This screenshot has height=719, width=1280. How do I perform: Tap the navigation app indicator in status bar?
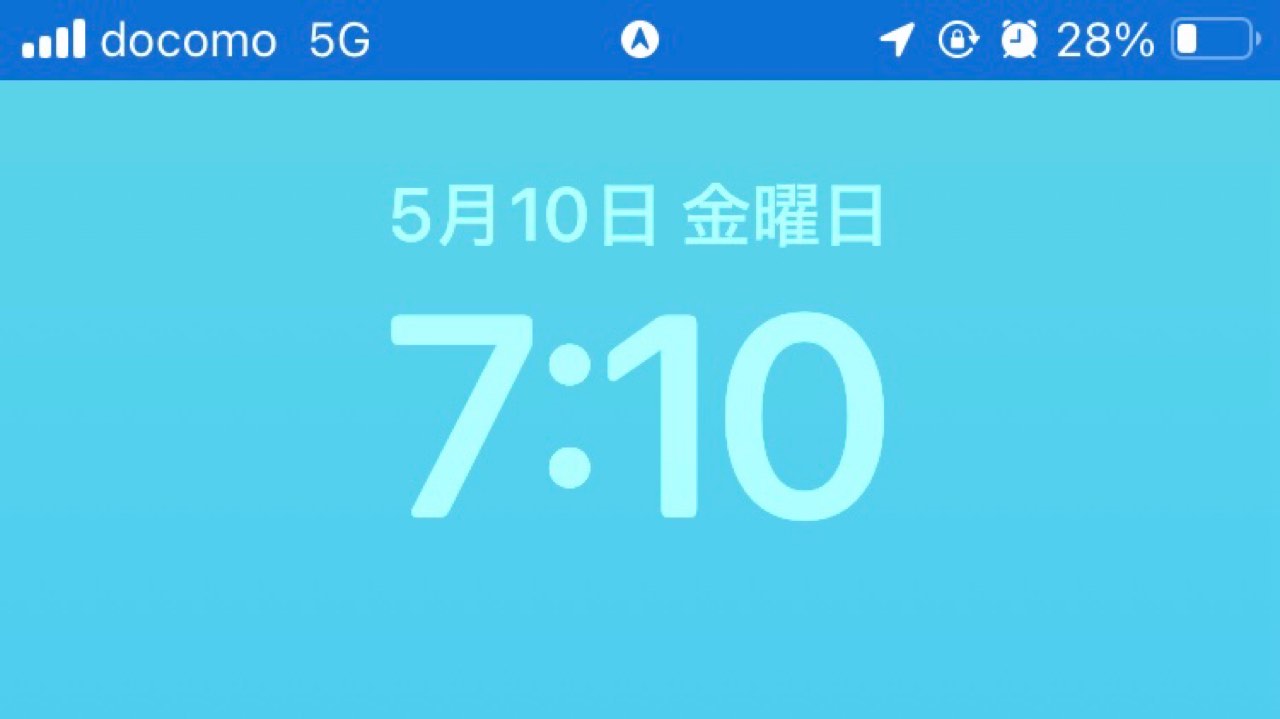[x=640, y=40]
